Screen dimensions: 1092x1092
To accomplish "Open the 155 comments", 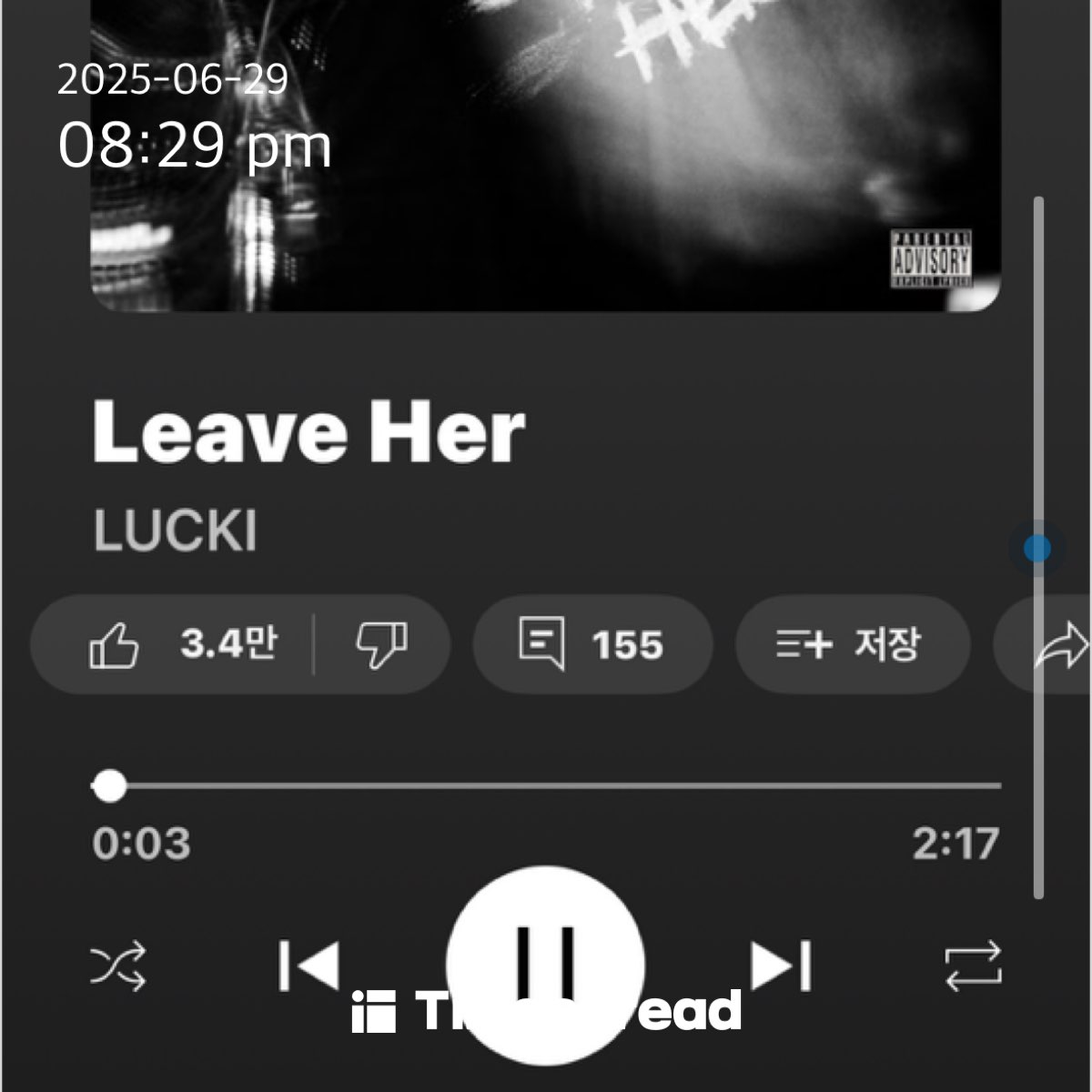I will (591, 645).
